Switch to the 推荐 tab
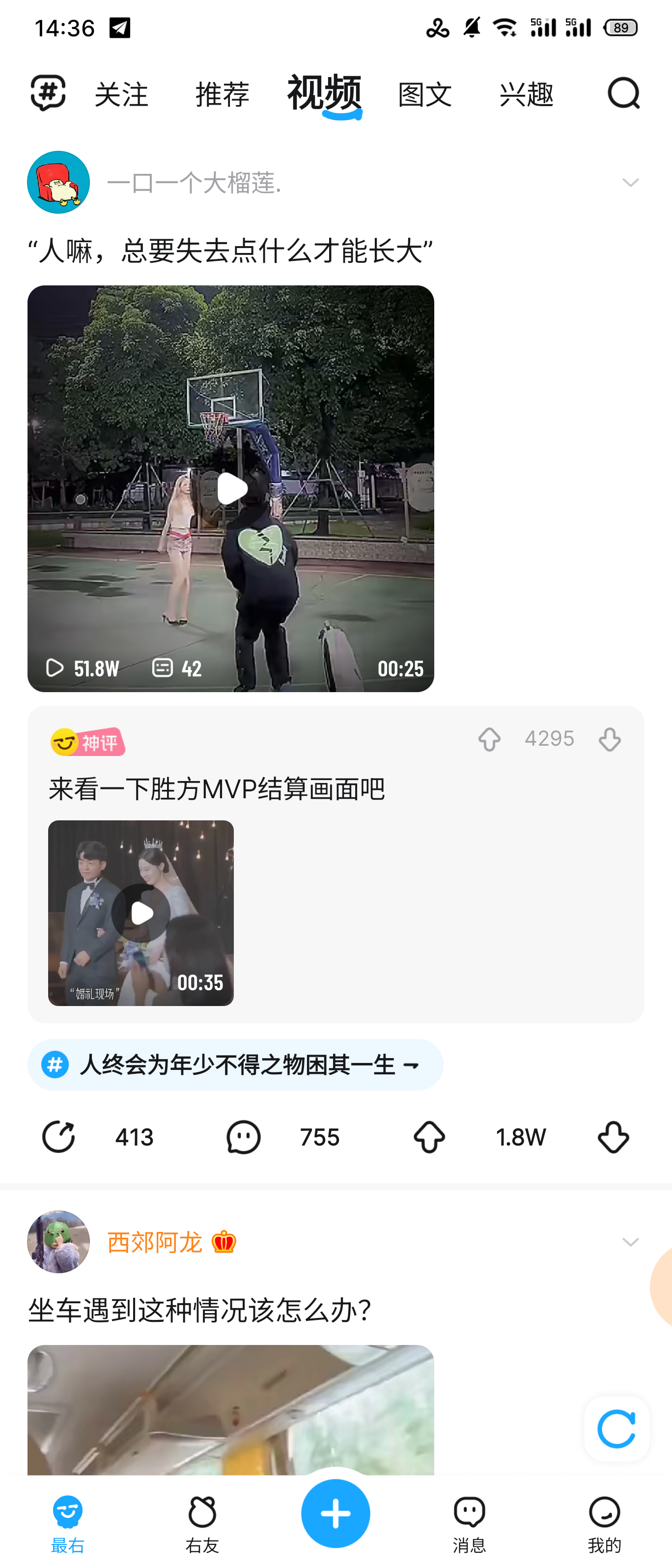The height and width of the screenshot is (1568, 672). coord(222,95)
